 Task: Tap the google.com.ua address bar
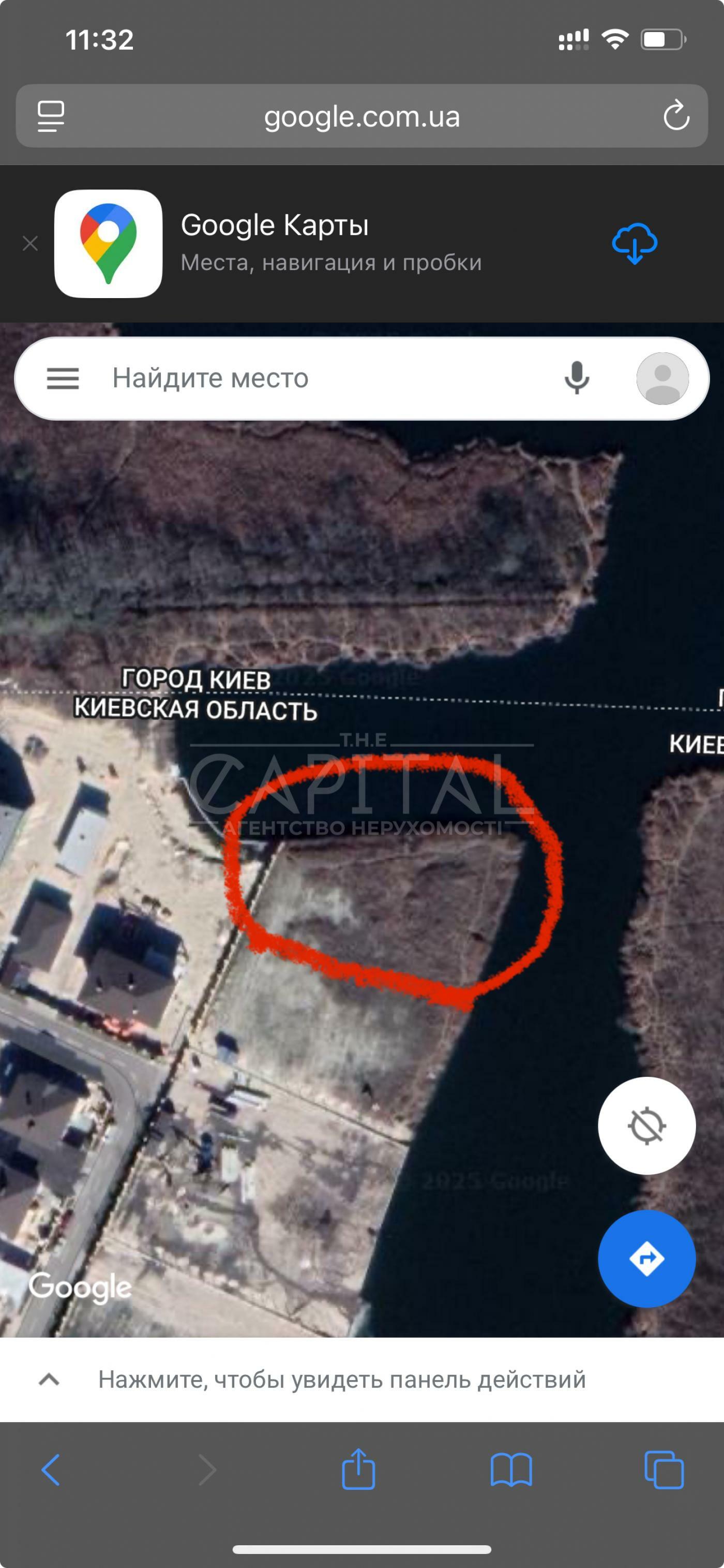[362, 115]
